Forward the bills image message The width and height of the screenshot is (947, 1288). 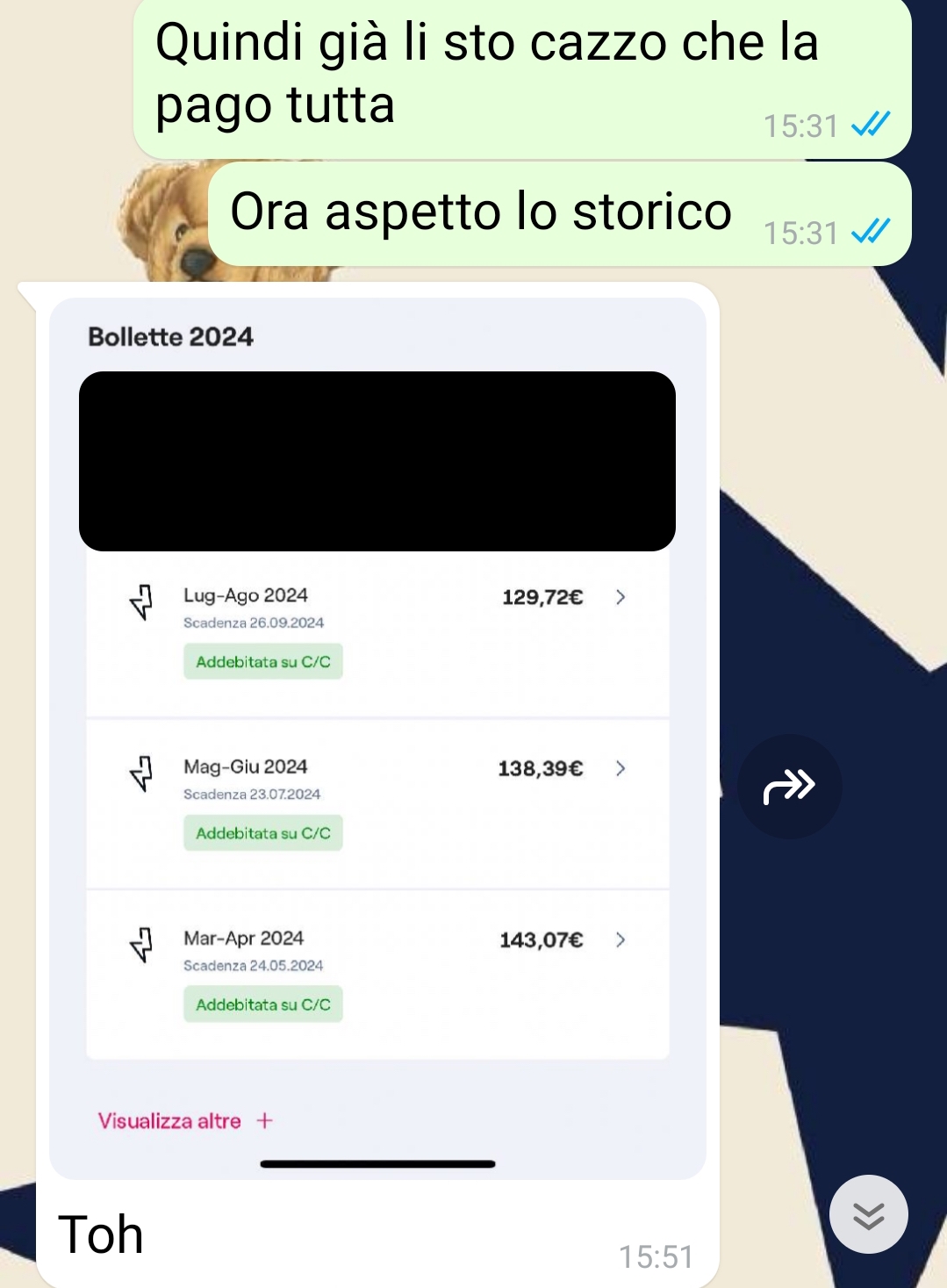(x=789, y=787)
